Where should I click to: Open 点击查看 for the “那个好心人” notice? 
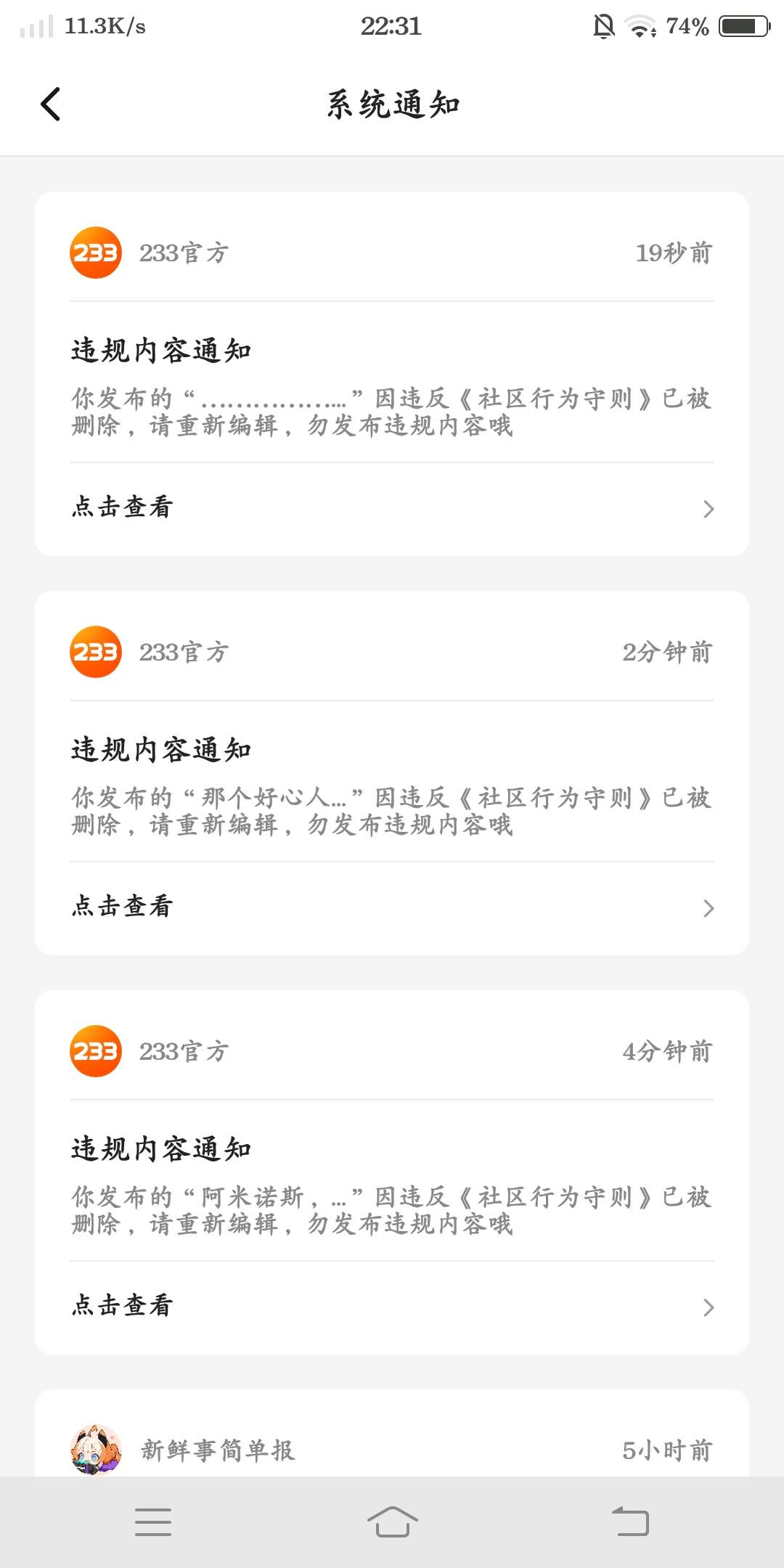392,907
